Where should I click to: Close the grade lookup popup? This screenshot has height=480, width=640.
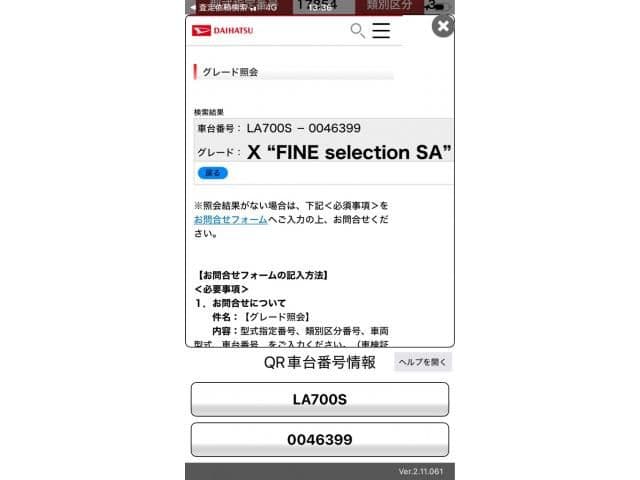click(442, 27)
